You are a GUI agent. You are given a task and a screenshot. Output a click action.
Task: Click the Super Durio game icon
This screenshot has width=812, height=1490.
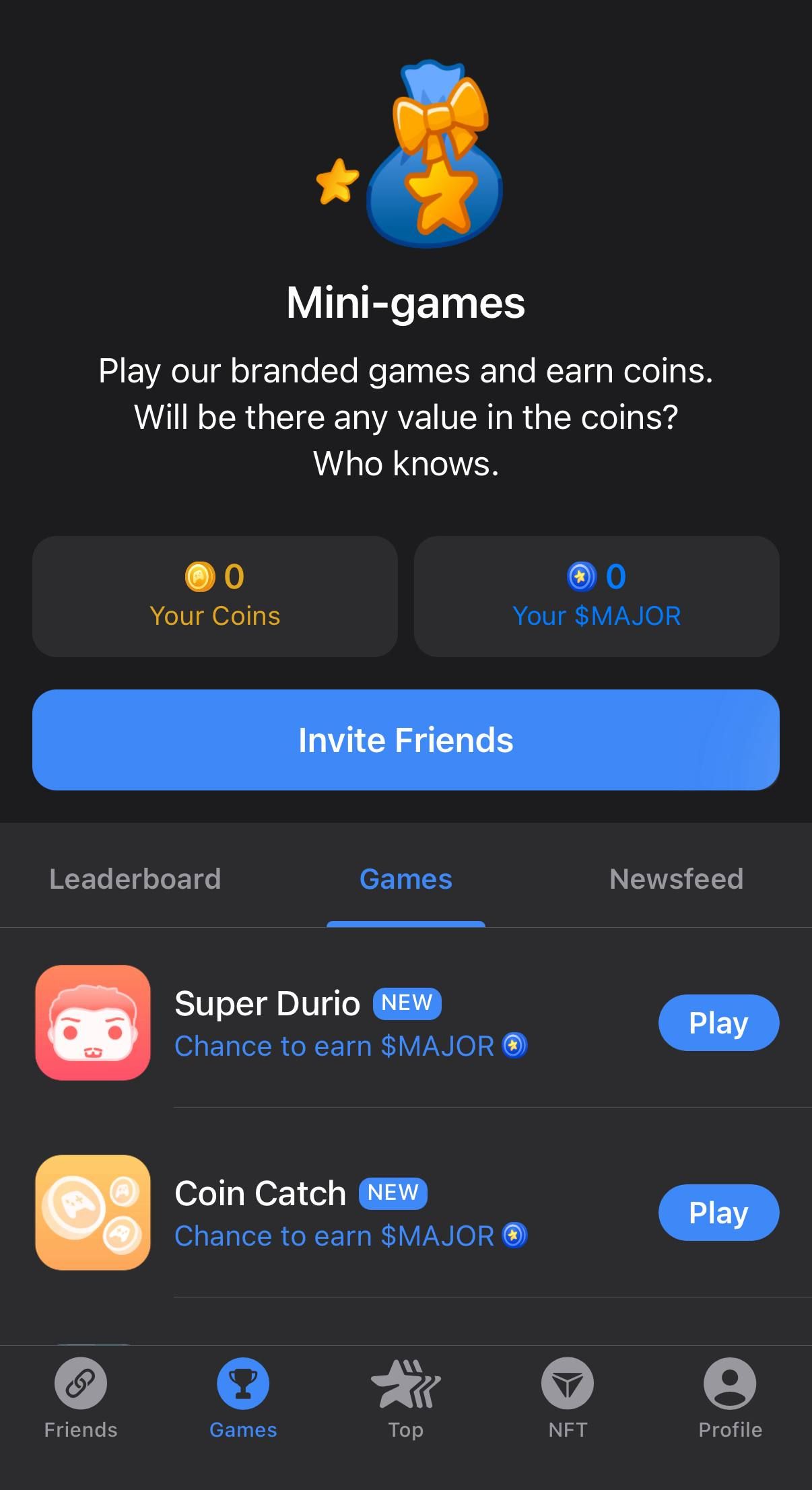92,1023
